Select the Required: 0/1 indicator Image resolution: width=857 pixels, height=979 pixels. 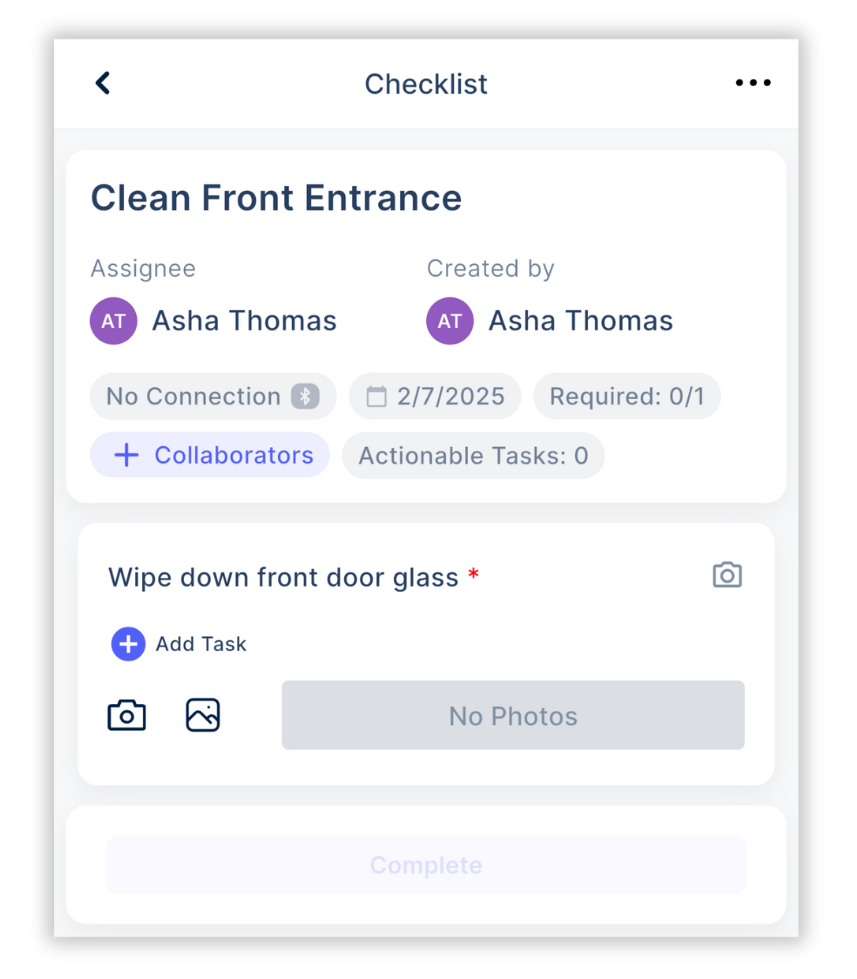click(x=627, y=395)
